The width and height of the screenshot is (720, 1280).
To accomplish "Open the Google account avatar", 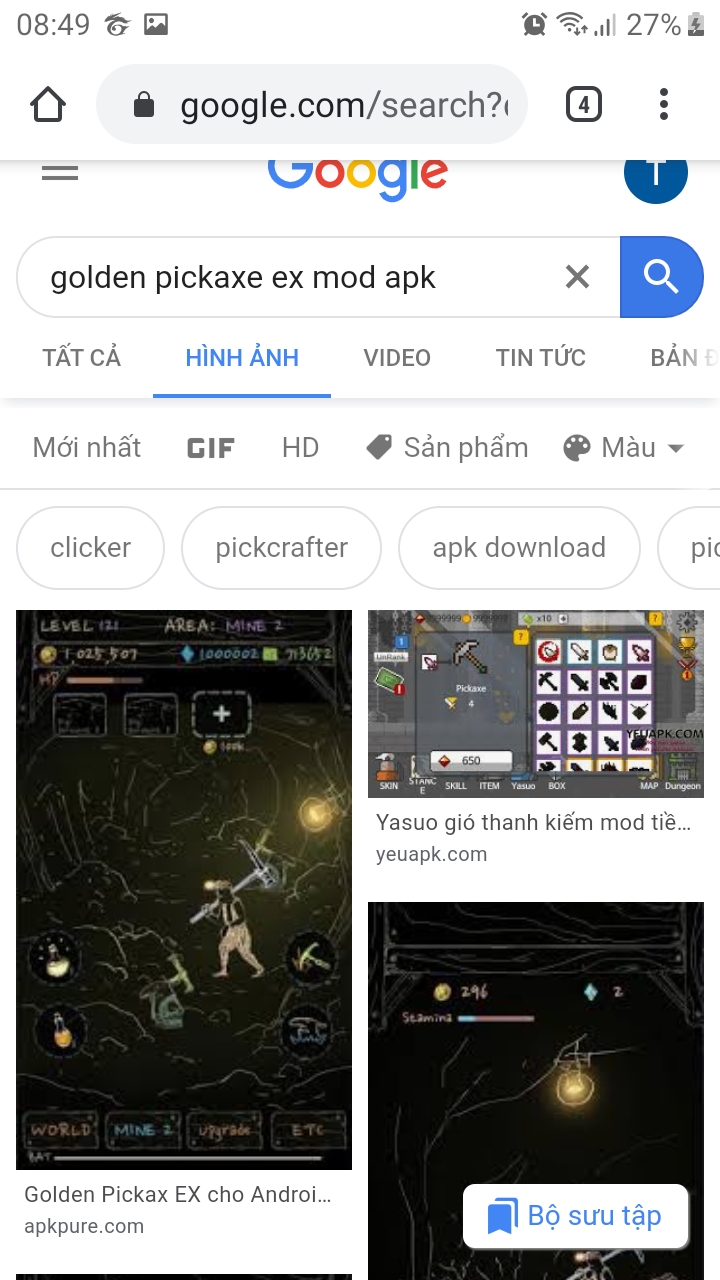I will [x=655, y=175].
